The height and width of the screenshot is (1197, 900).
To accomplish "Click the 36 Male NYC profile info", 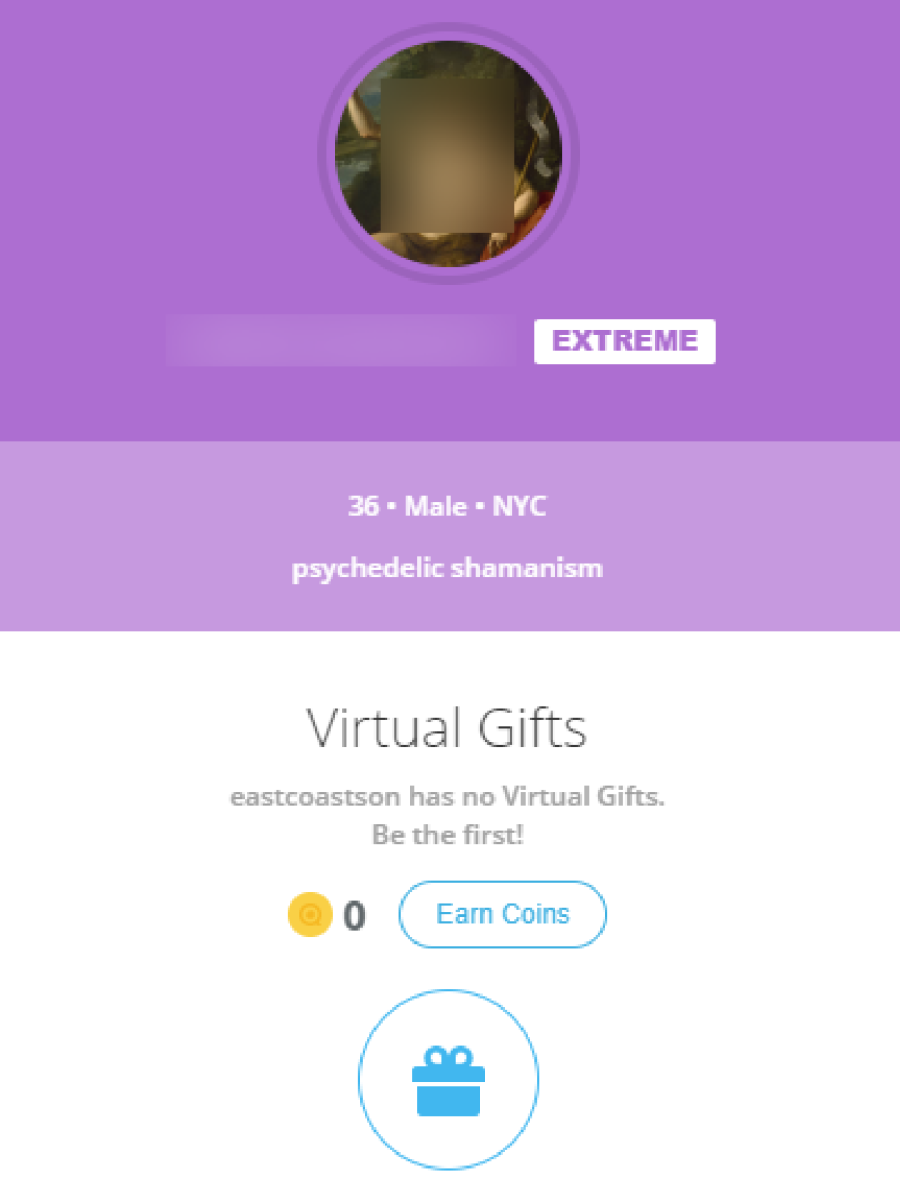I will pyautogui.click(x=448, y=506).
